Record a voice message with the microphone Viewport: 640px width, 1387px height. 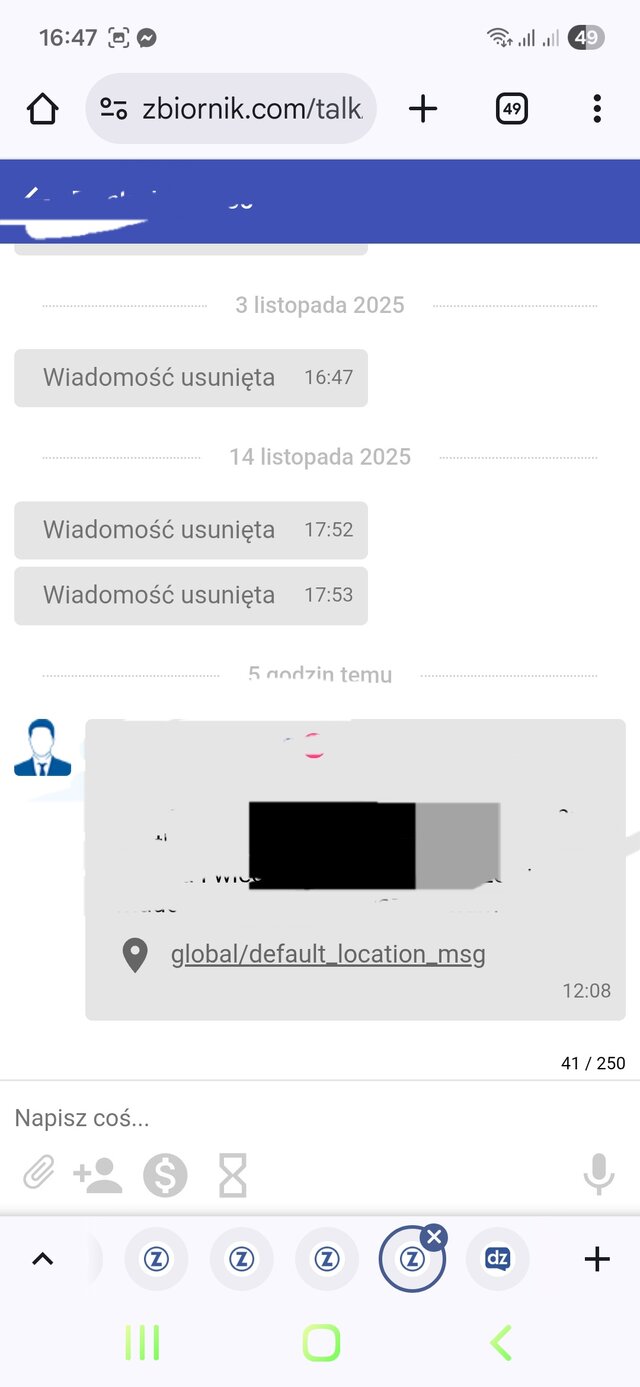point(598,1174)
